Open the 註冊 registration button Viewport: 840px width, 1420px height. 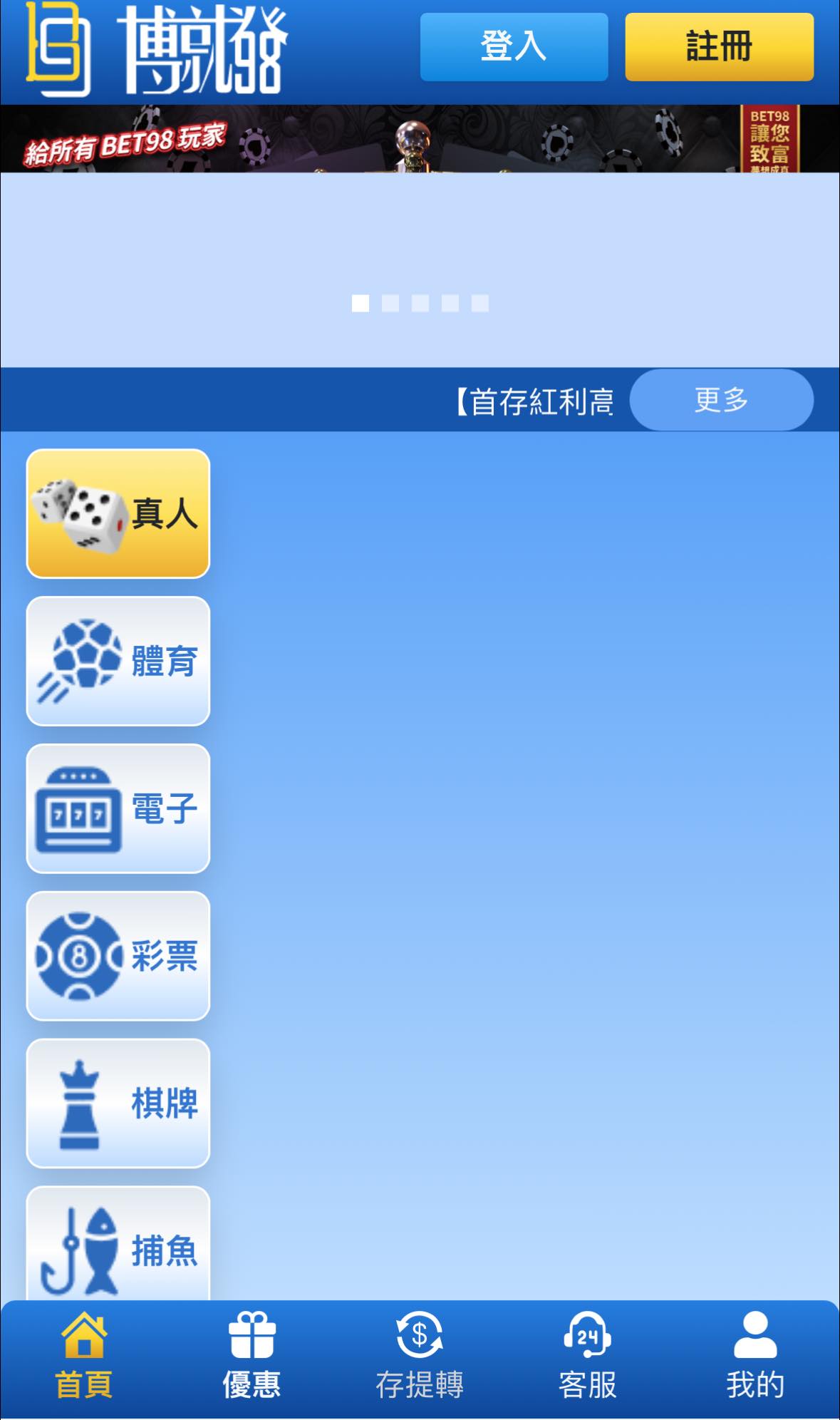[x=719, y=46]
